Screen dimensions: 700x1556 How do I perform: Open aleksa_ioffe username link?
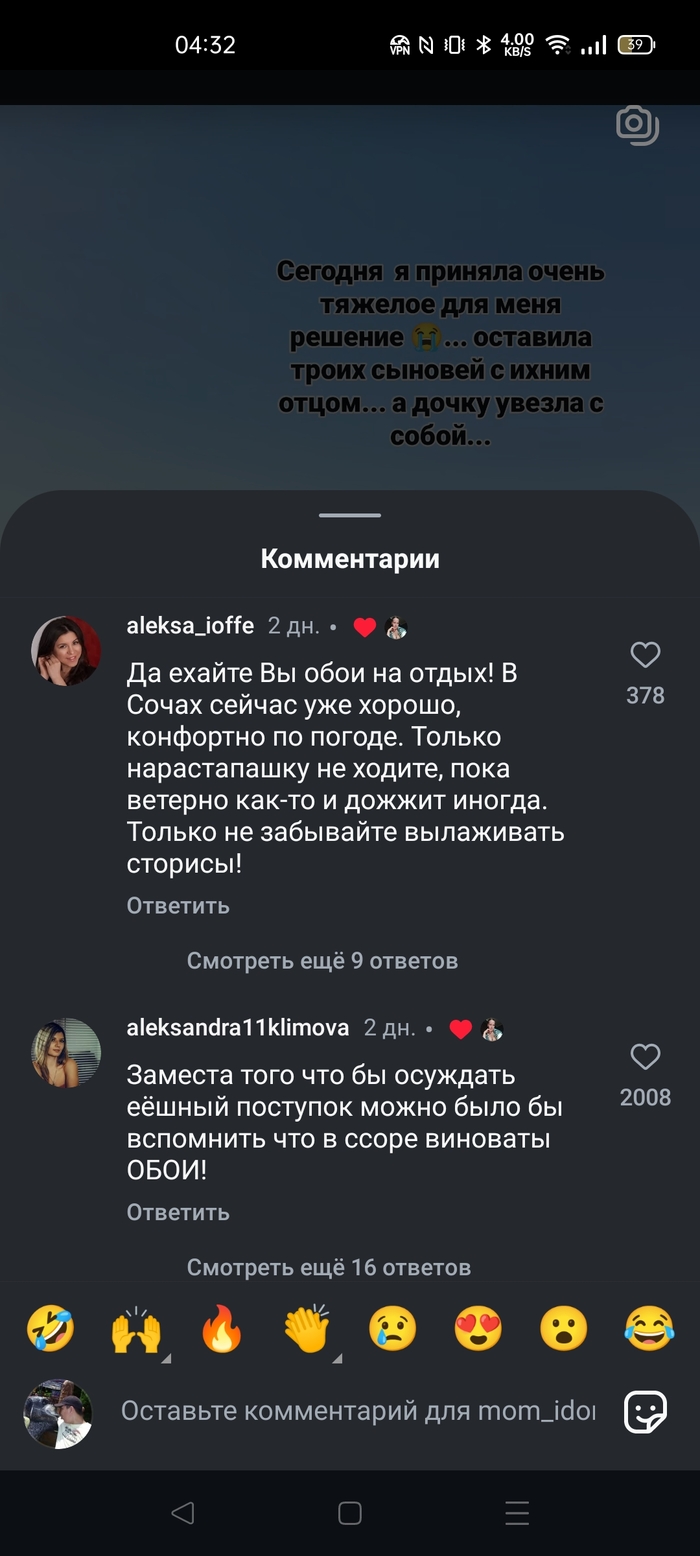[x=190, y=627]
